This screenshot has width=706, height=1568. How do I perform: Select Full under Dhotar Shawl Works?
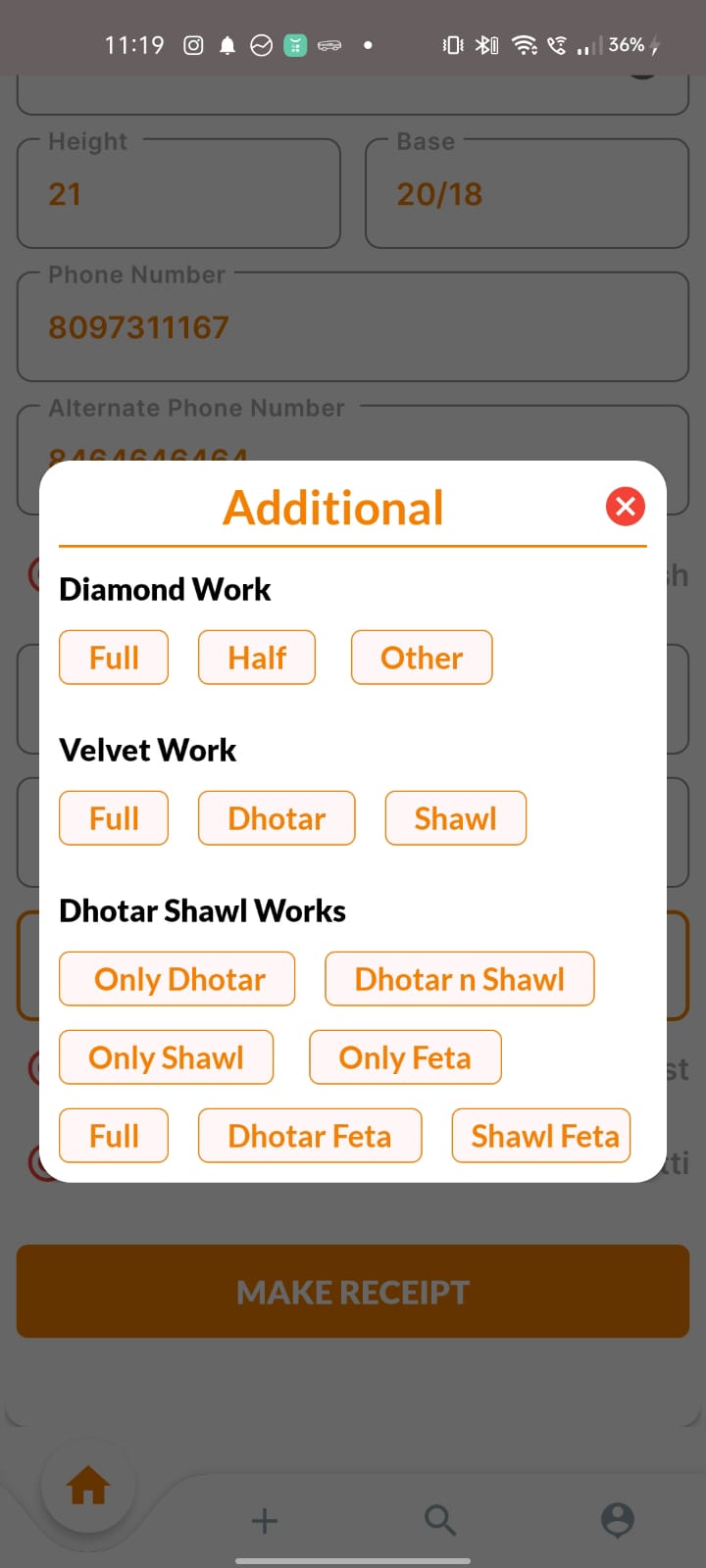(114, 1136)
